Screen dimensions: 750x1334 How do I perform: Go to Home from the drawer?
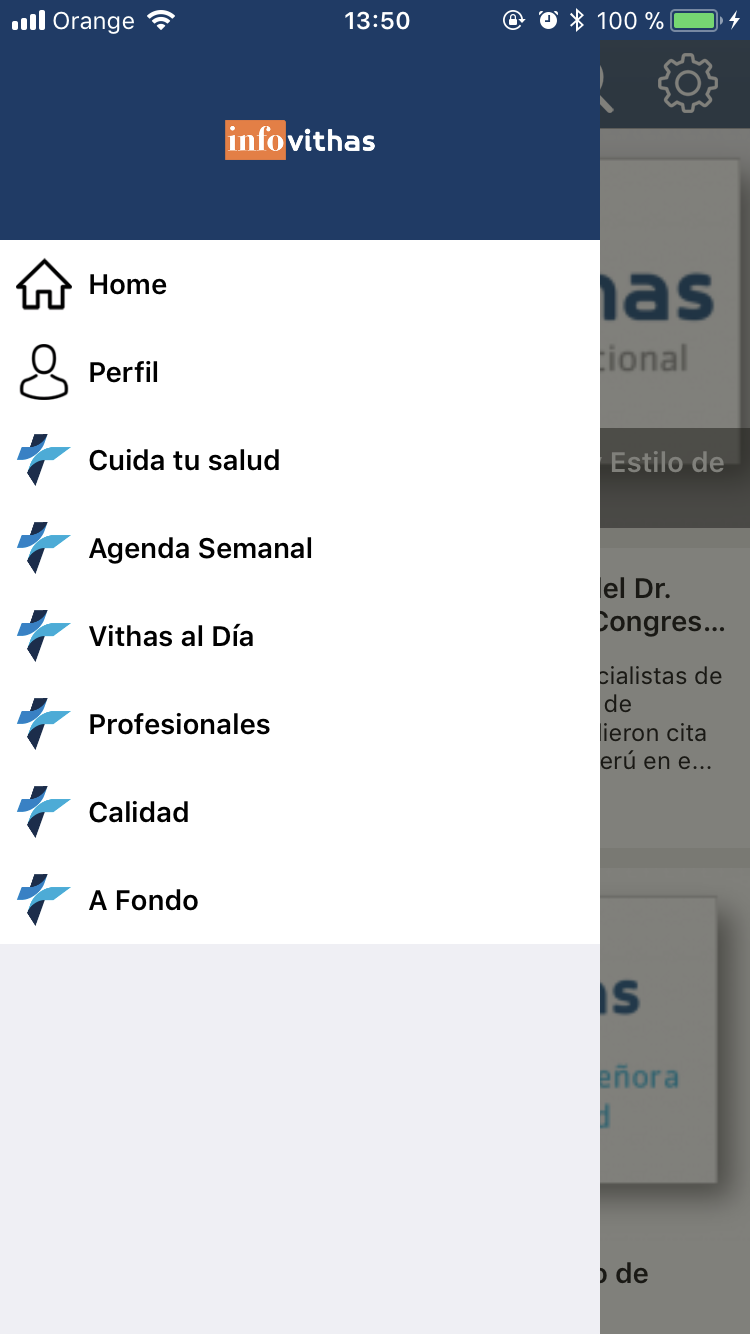click(128, 285)
